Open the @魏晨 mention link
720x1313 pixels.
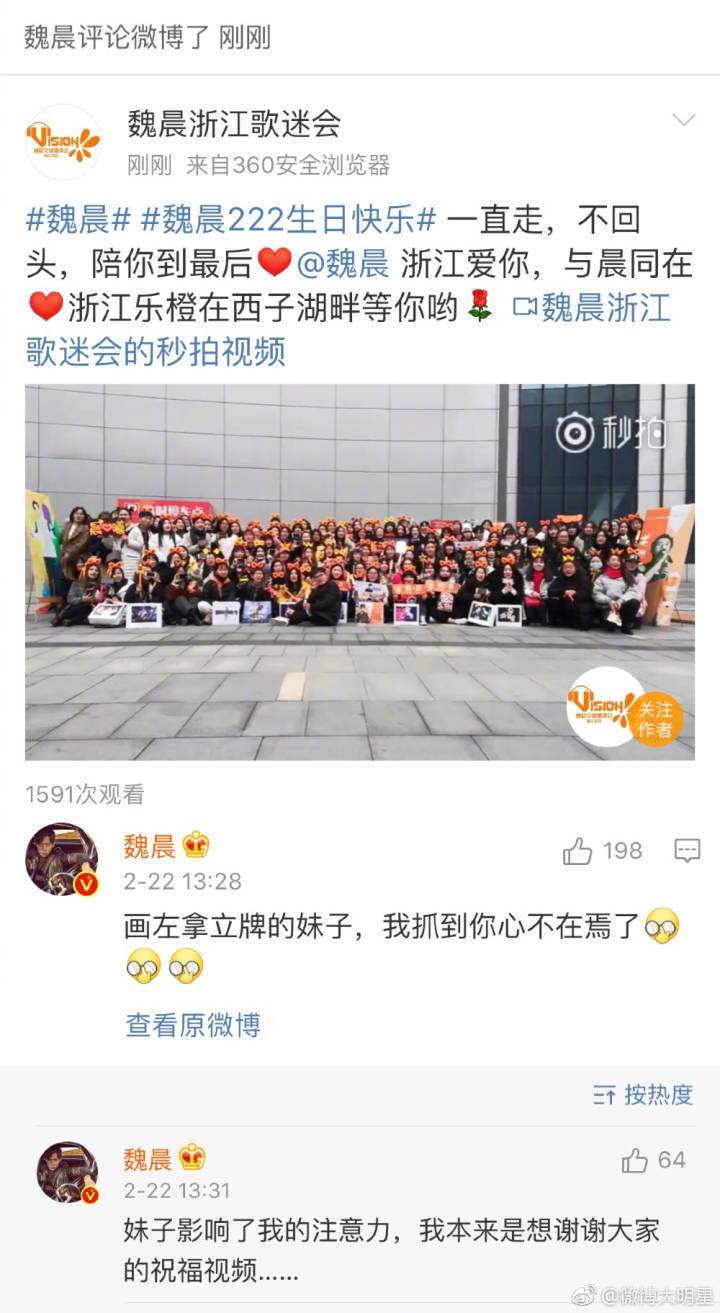[x=343, y=263]
